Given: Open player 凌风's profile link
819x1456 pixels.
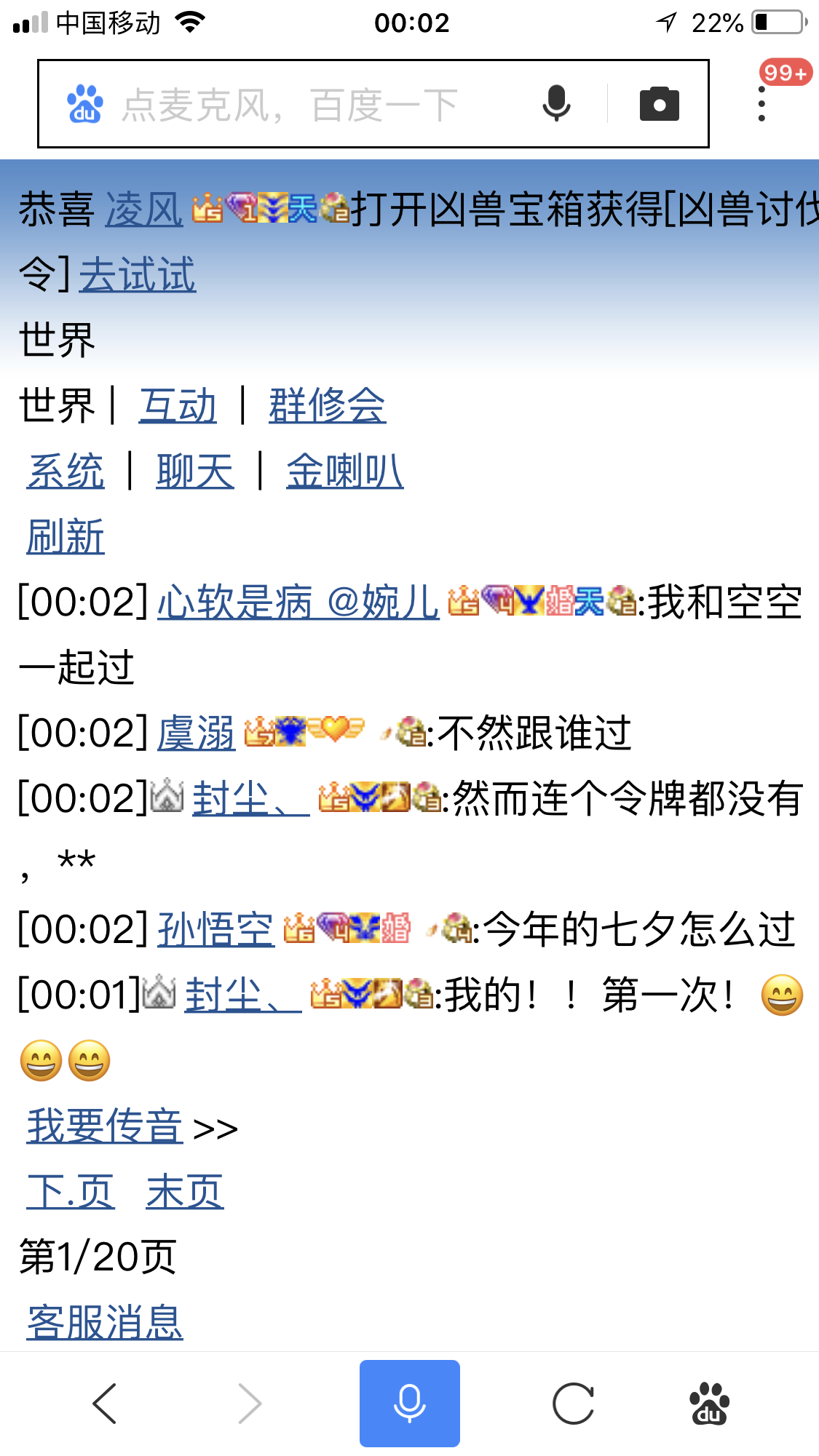Looking at the screenshot, I should 143,210.
